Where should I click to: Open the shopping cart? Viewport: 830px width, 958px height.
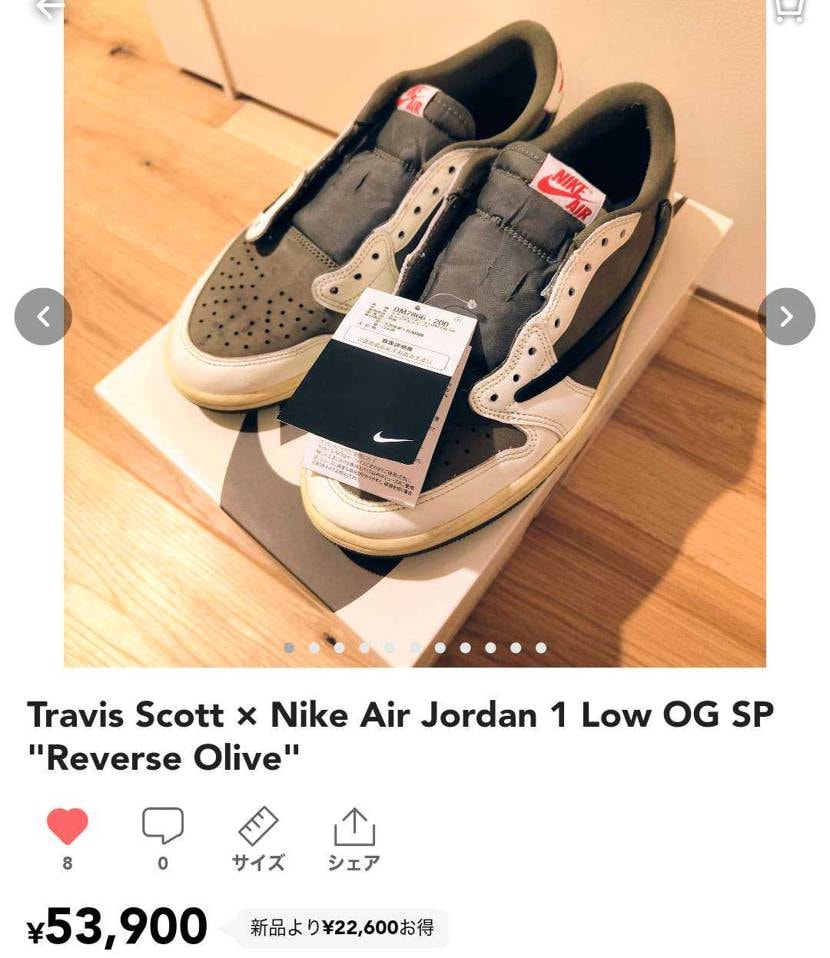click(x=789, y=10)
